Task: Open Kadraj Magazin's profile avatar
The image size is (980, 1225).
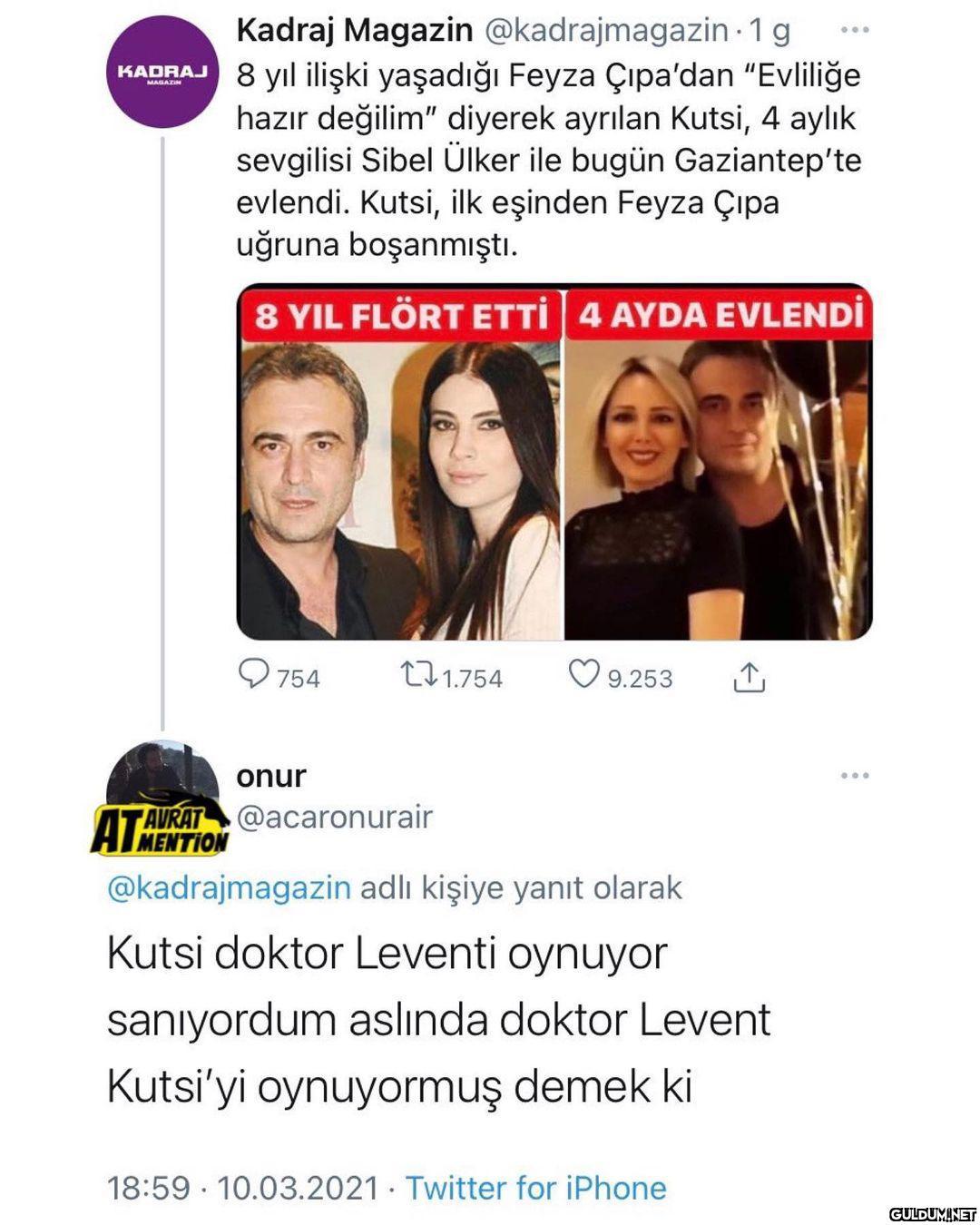Action: pos(162,73)
